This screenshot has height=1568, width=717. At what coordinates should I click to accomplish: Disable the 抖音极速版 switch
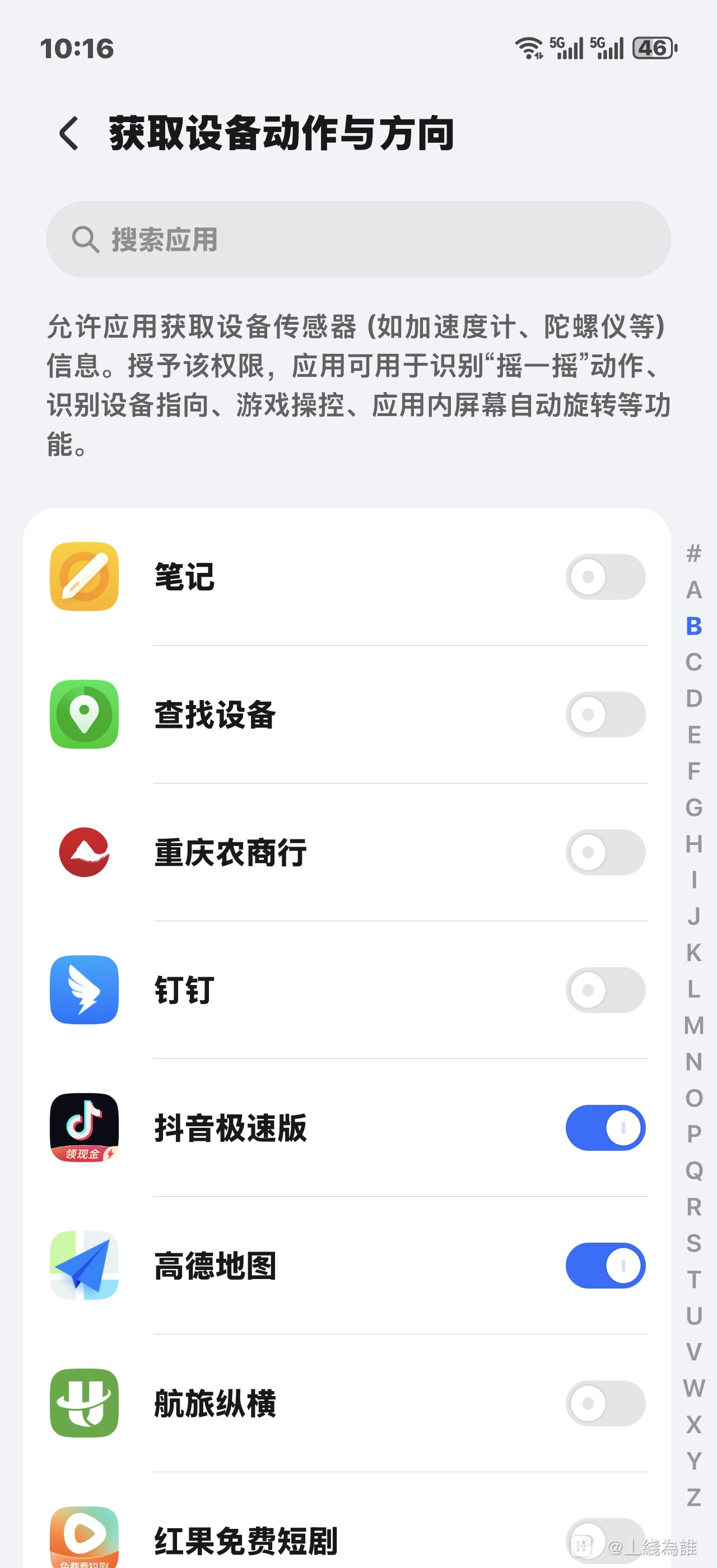(x=605, y=1128)
